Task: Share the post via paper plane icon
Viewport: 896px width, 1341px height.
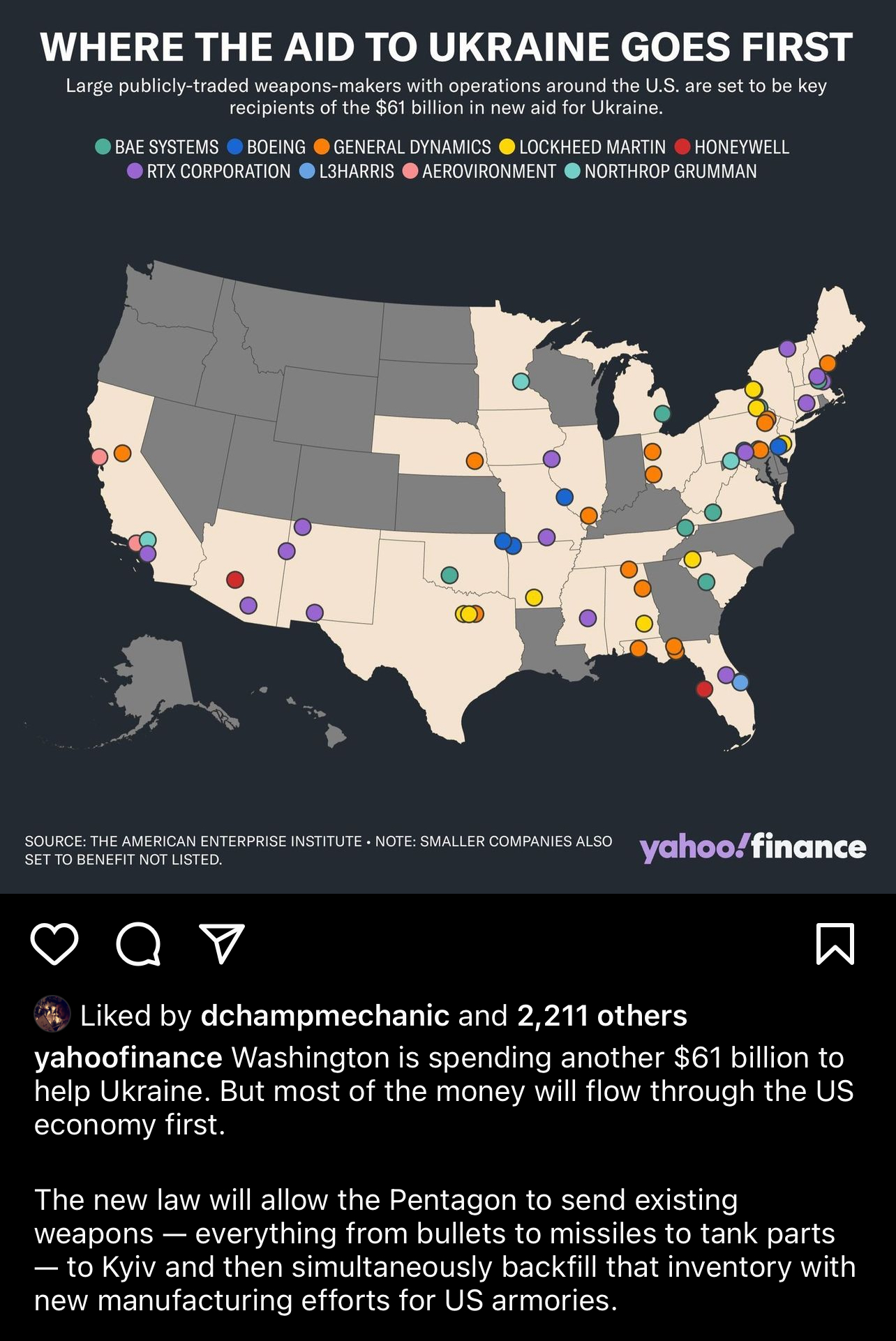Action: [x=222, y=944]
